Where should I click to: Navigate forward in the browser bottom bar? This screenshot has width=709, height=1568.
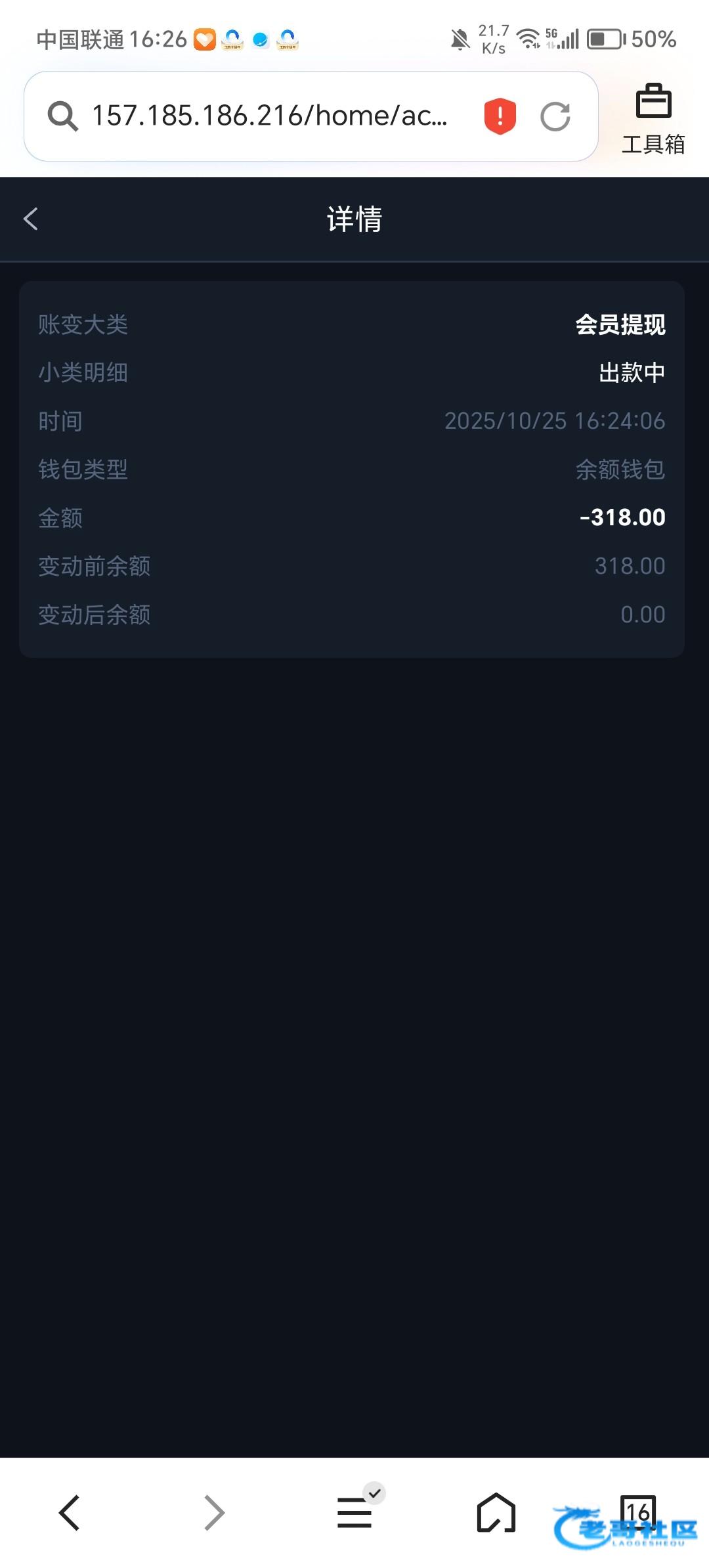click(x=213, y=1512)
